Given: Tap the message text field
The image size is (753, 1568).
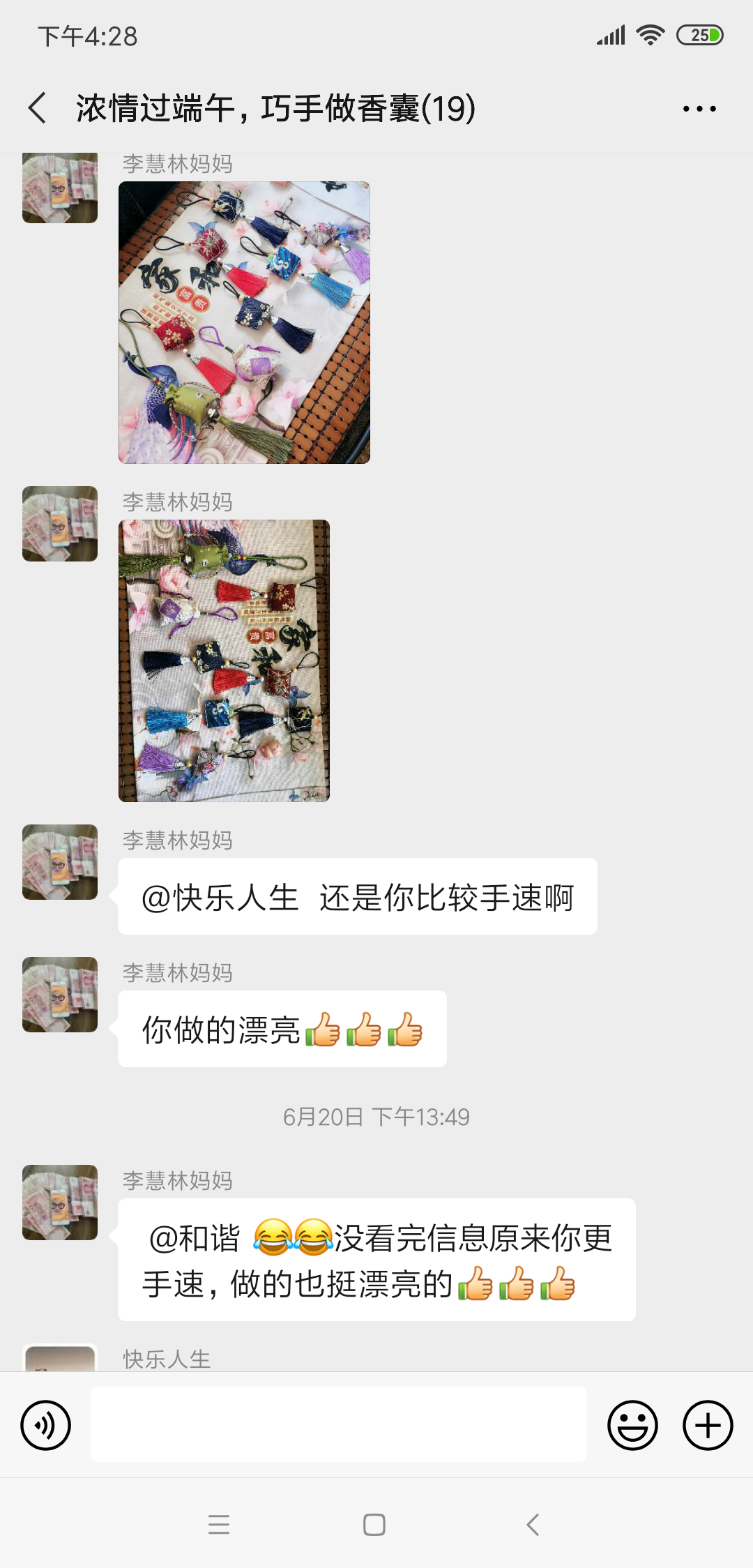Looking at the screenshot, I should (x=338, y=1424).
